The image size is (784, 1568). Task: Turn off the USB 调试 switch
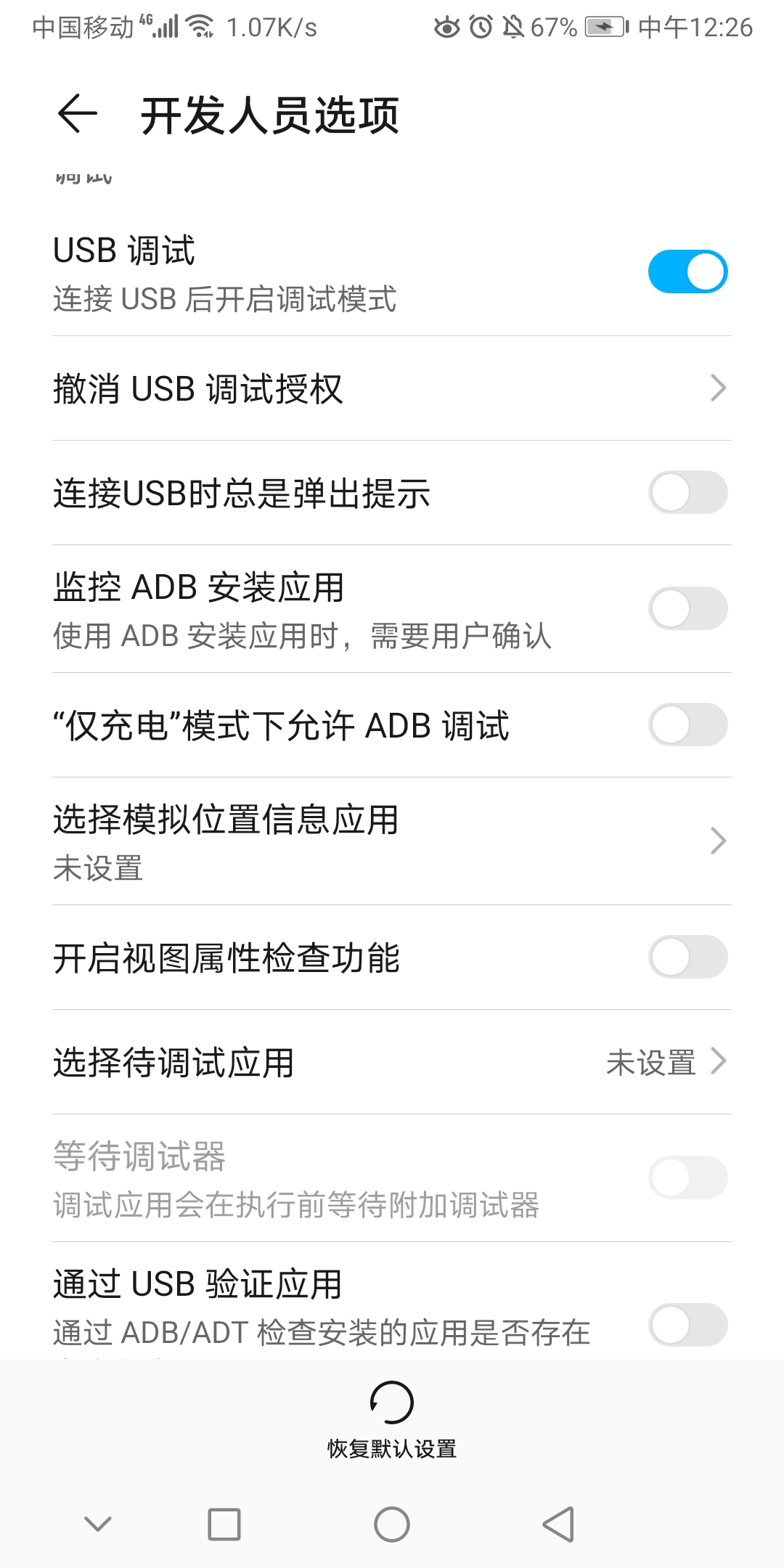(687, 272)
